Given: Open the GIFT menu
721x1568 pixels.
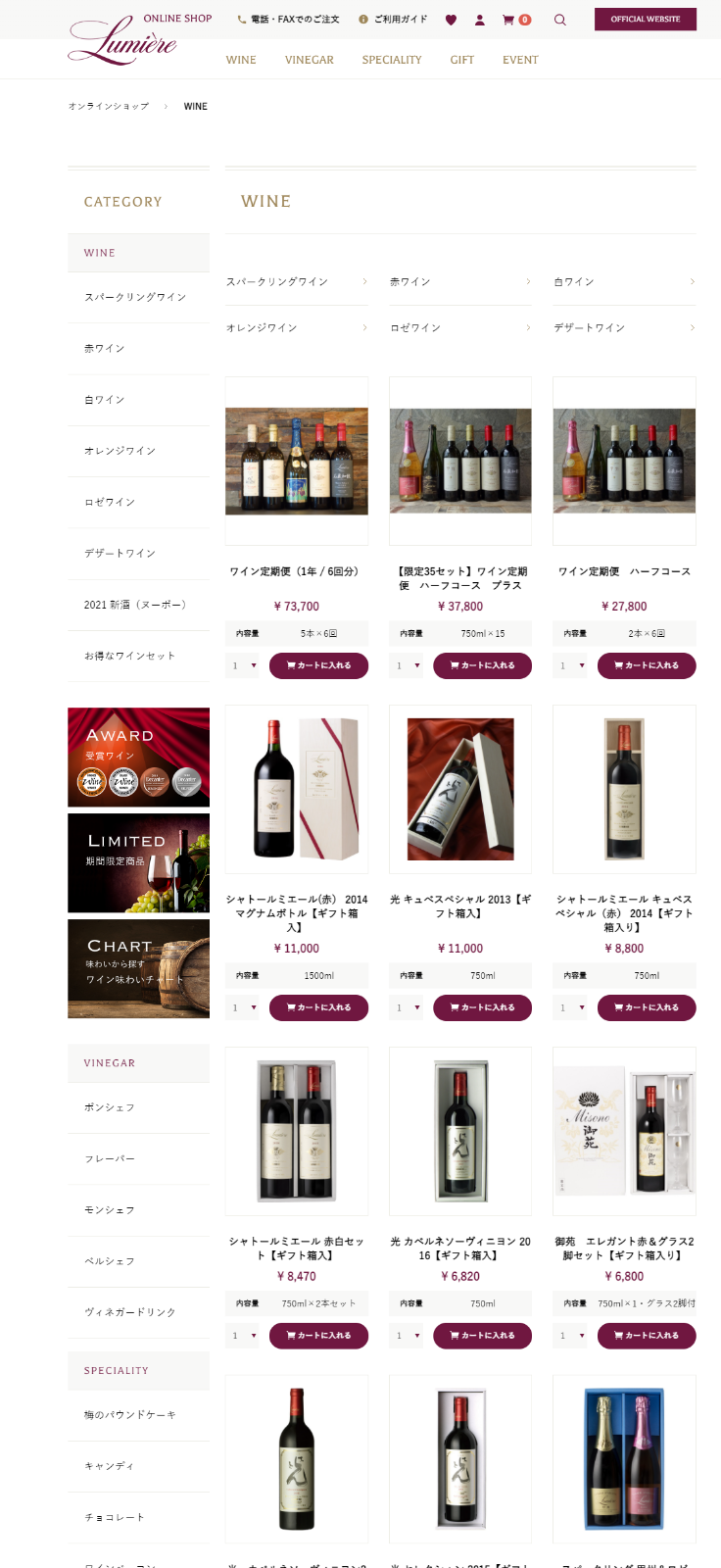Looking at the screenshot, I should 461,60.
